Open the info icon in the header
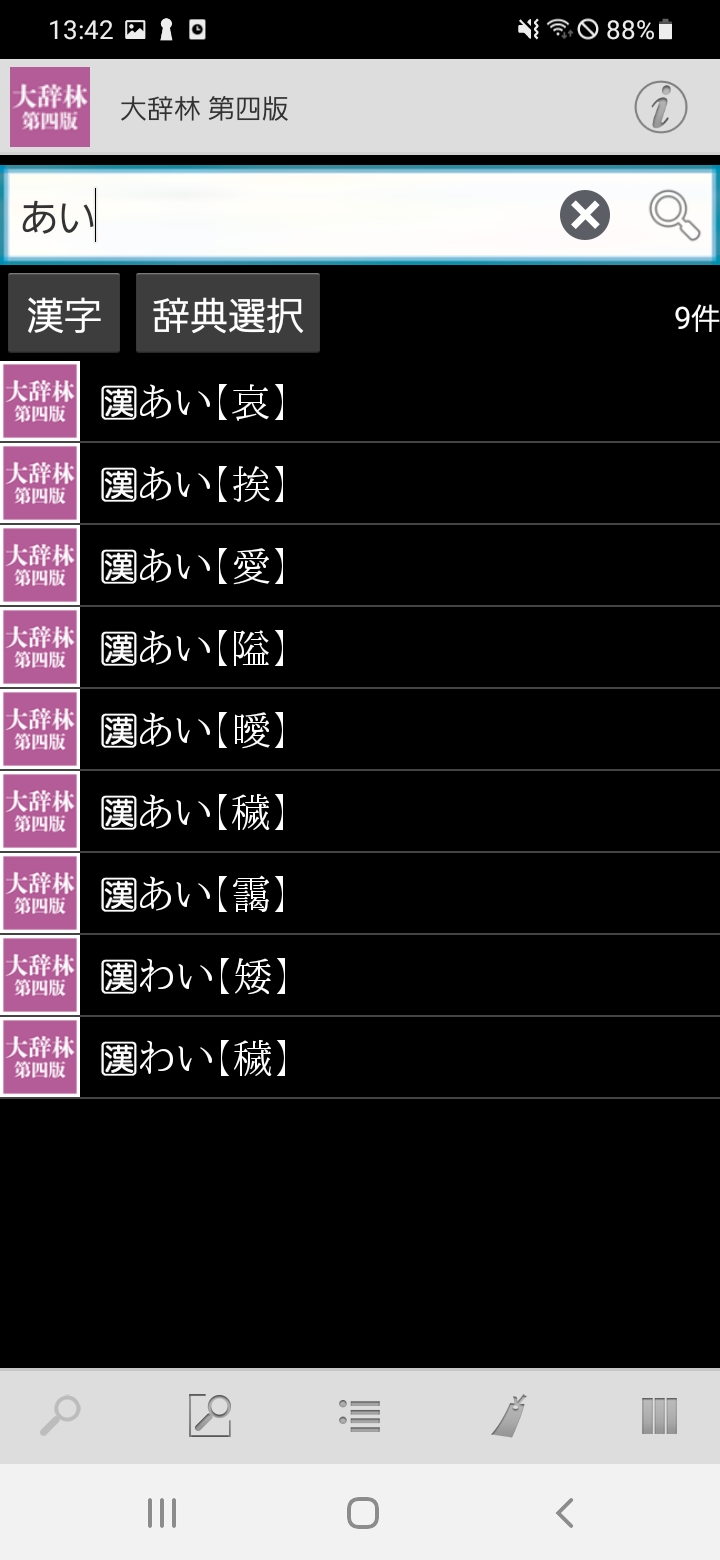The width and height of the screenshot is (720, 1560). pos(660,107)
